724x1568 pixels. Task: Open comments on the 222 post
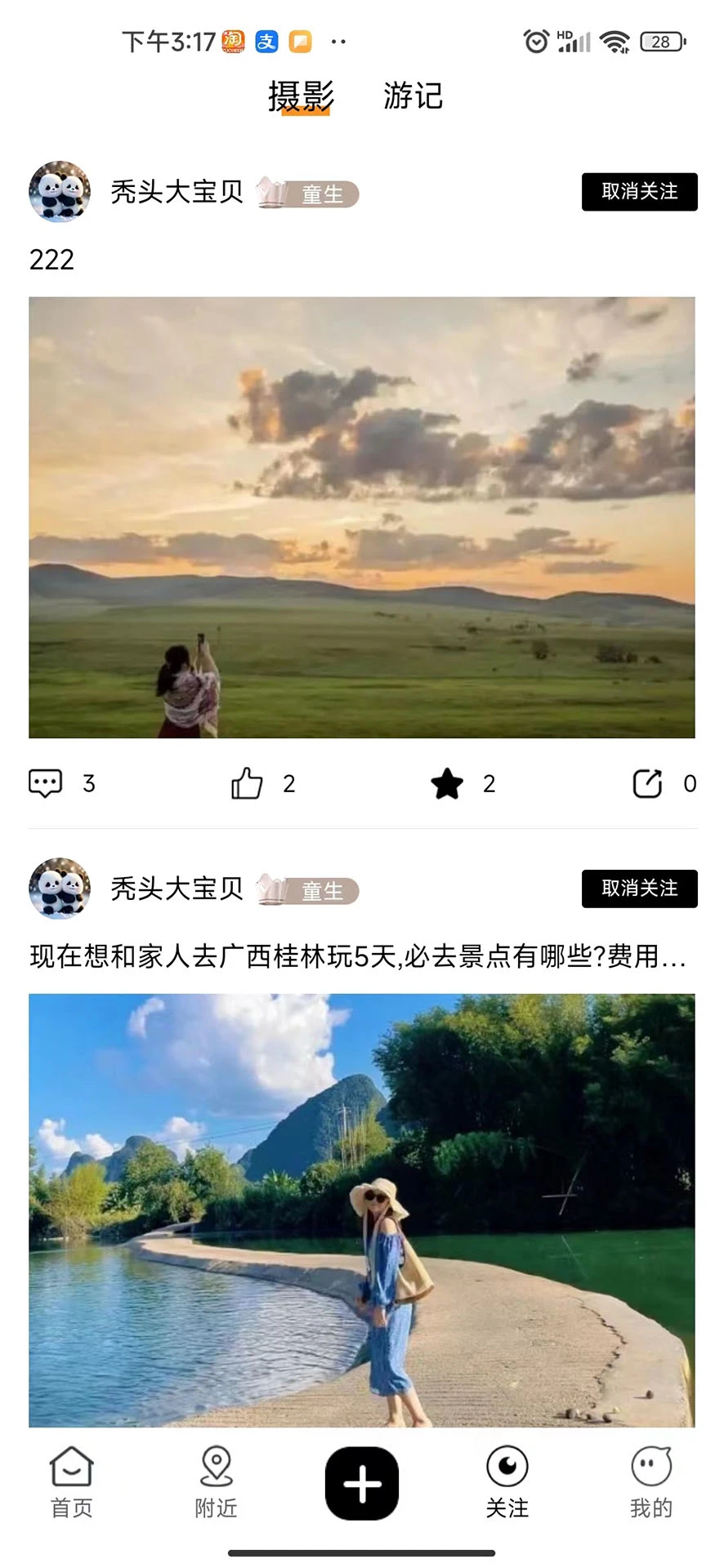(x=46, y=783)
